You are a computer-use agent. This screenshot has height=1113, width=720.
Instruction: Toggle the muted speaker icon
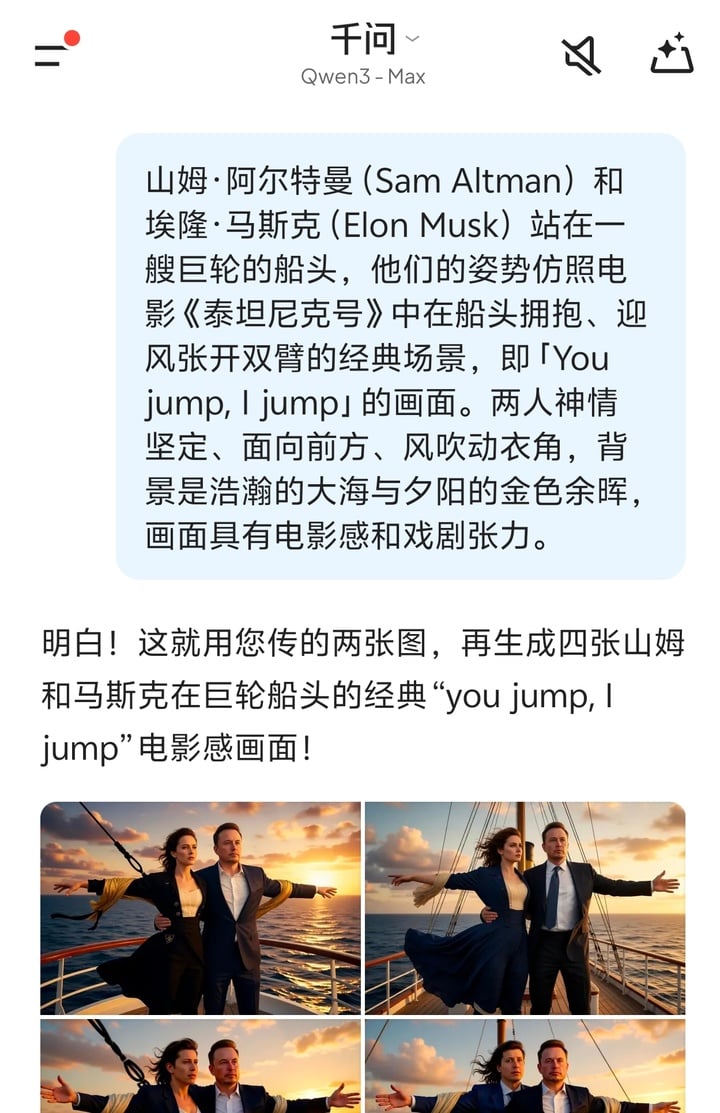coord(581,54)
